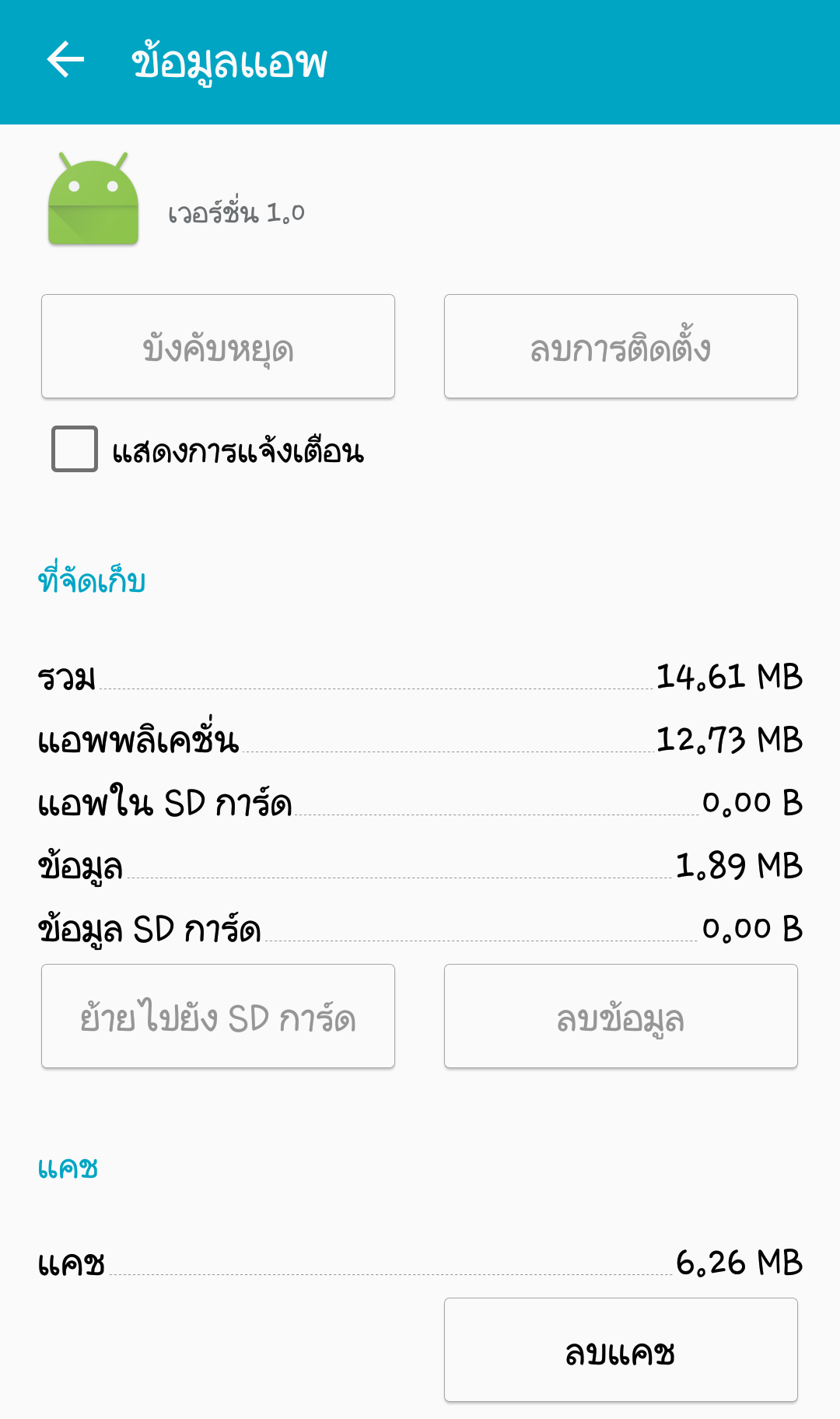This screenshot has width=840, height=1419.
Task: Go back from the ข้อมูลแอพ screen
Action: click(x=65, y=61)
